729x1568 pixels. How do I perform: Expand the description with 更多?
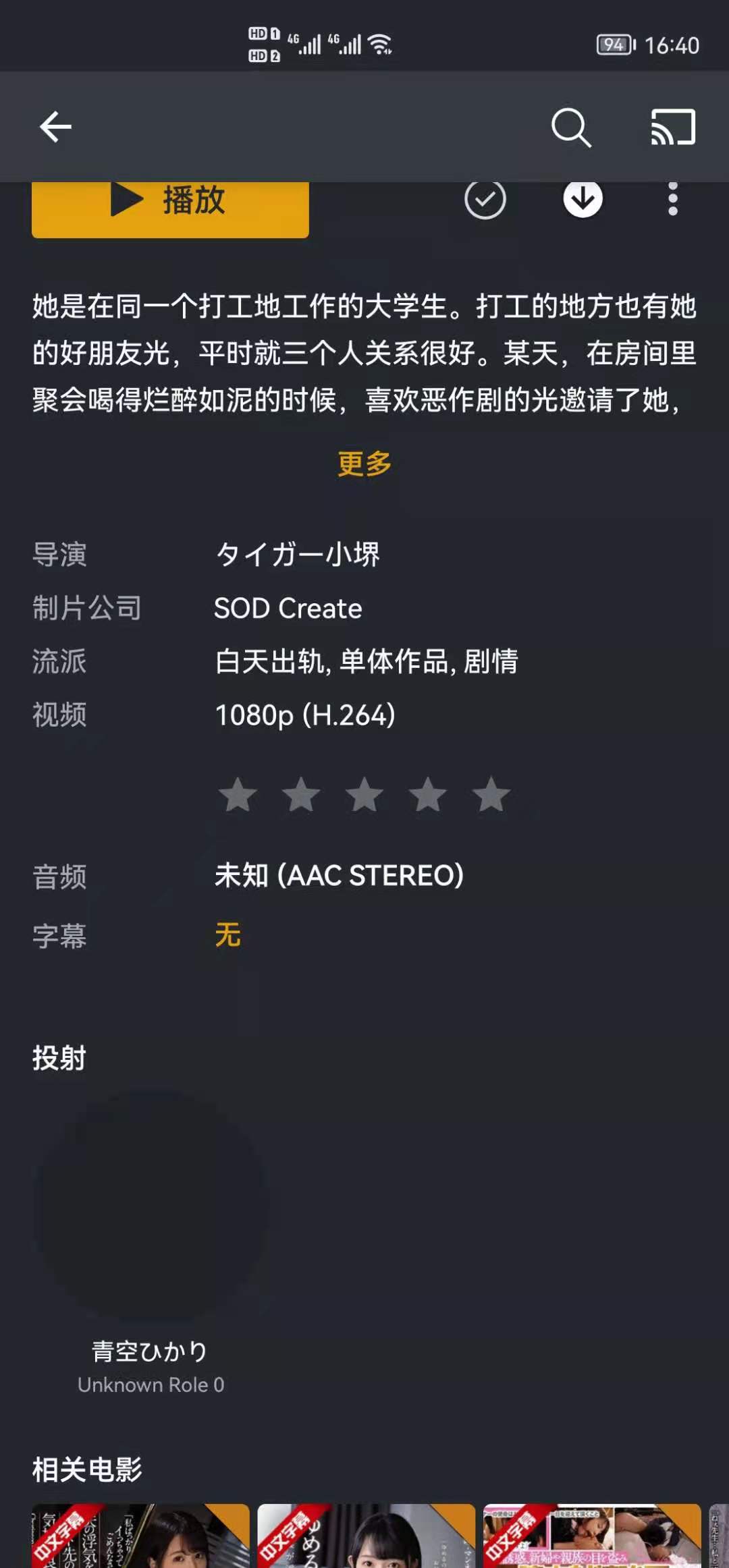pyautogui.click(x=364, y=464)
